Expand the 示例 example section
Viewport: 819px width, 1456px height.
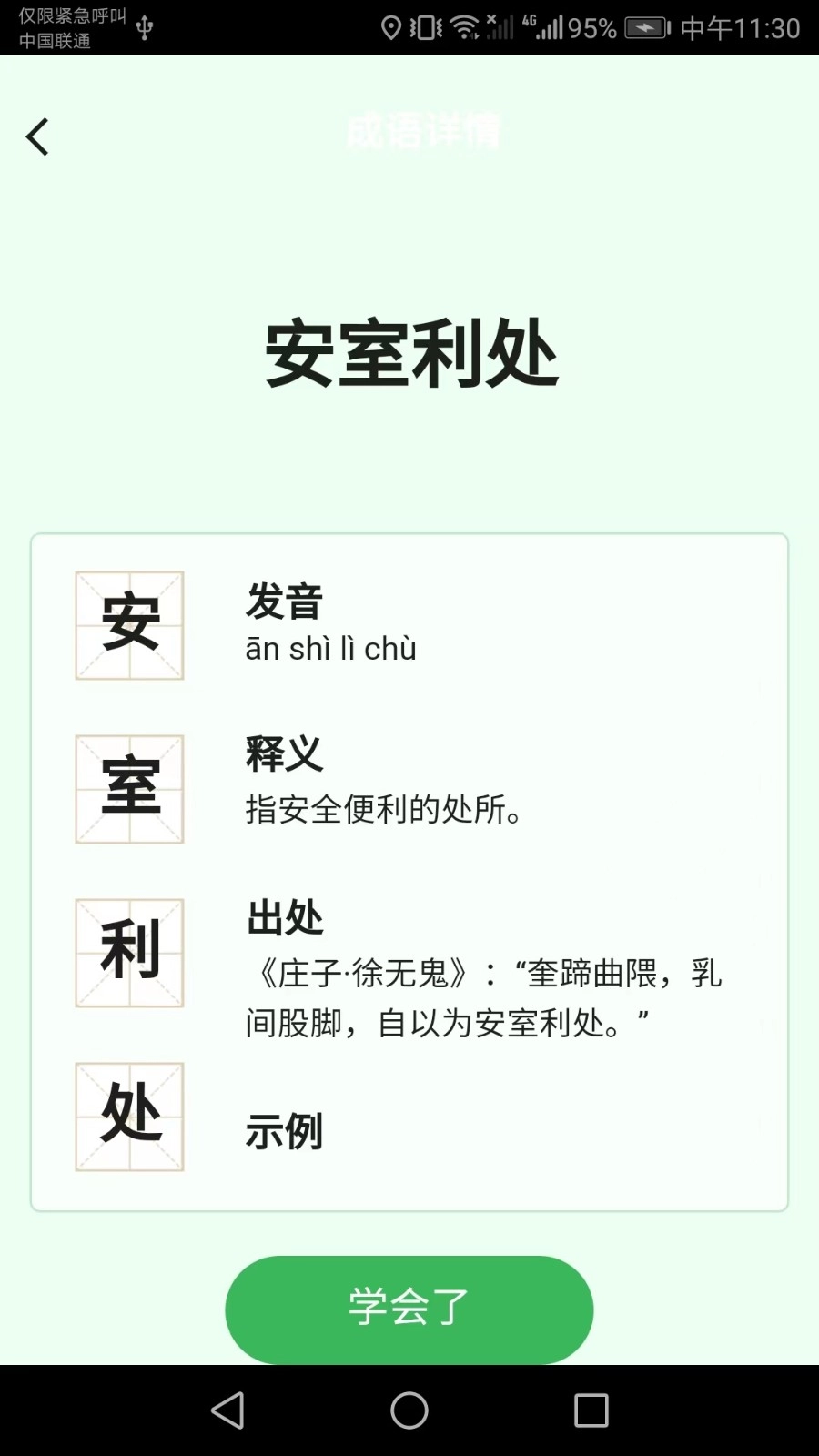pyautogui.click(x=285, y=1131)
